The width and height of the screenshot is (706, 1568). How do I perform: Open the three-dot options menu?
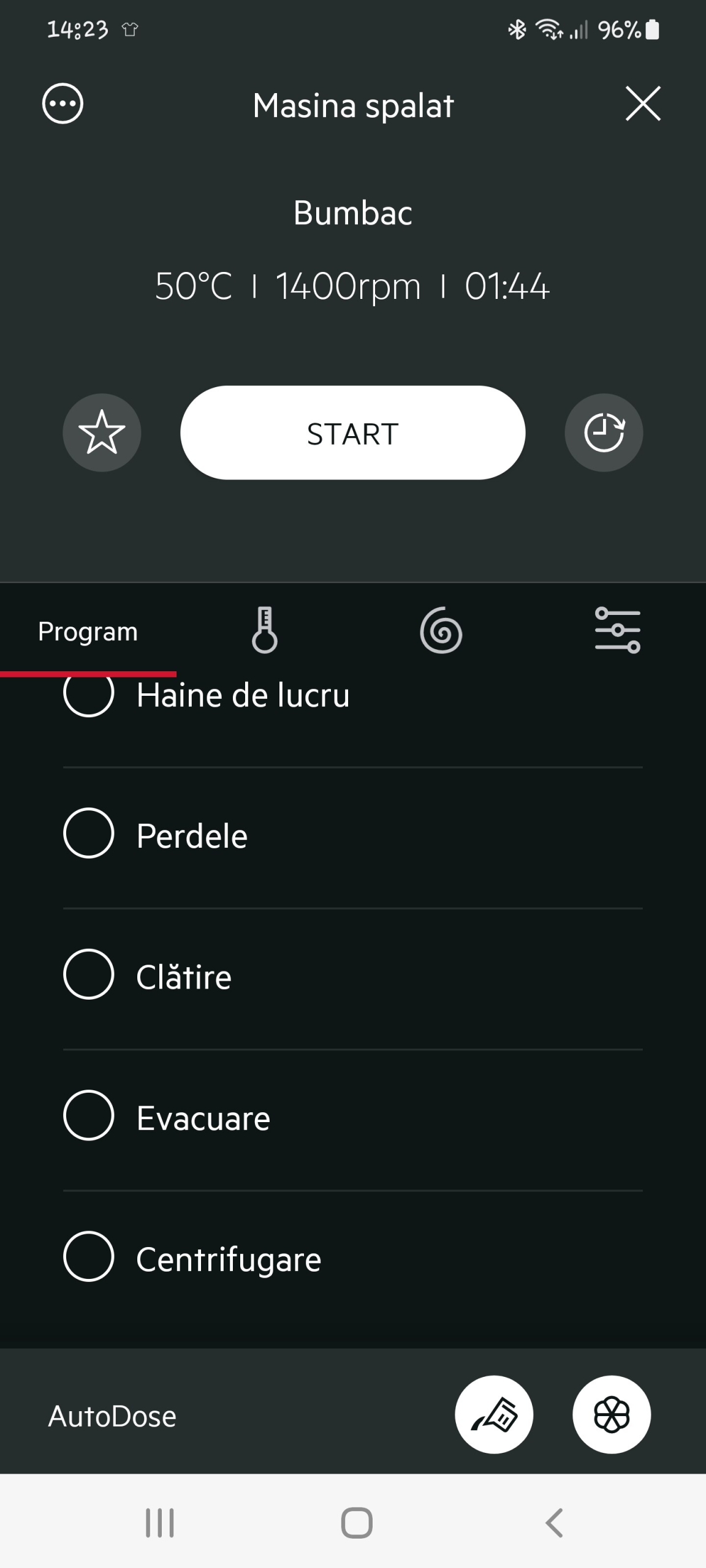pyautogui.click(x=63, y=104)
